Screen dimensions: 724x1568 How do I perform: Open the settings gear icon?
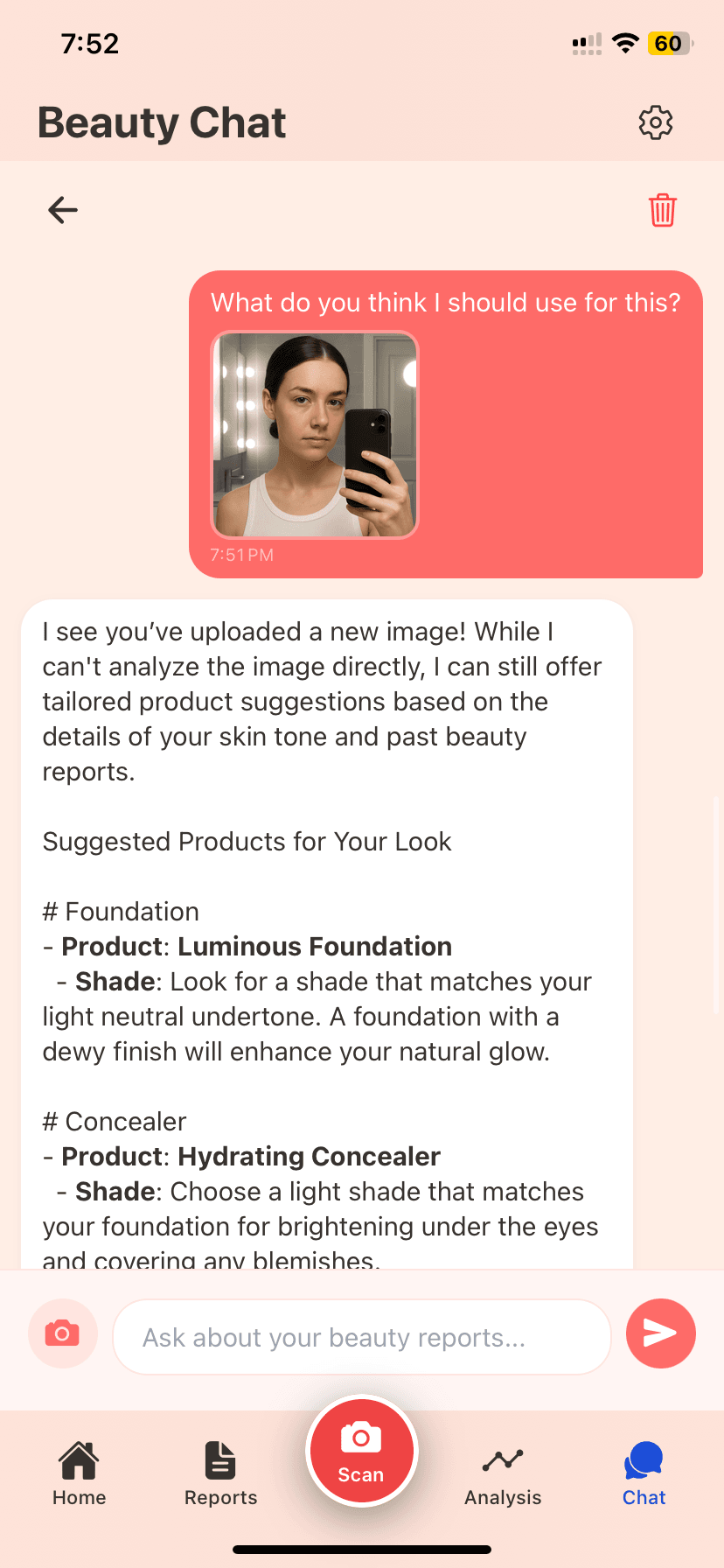(x=655, y=122)
